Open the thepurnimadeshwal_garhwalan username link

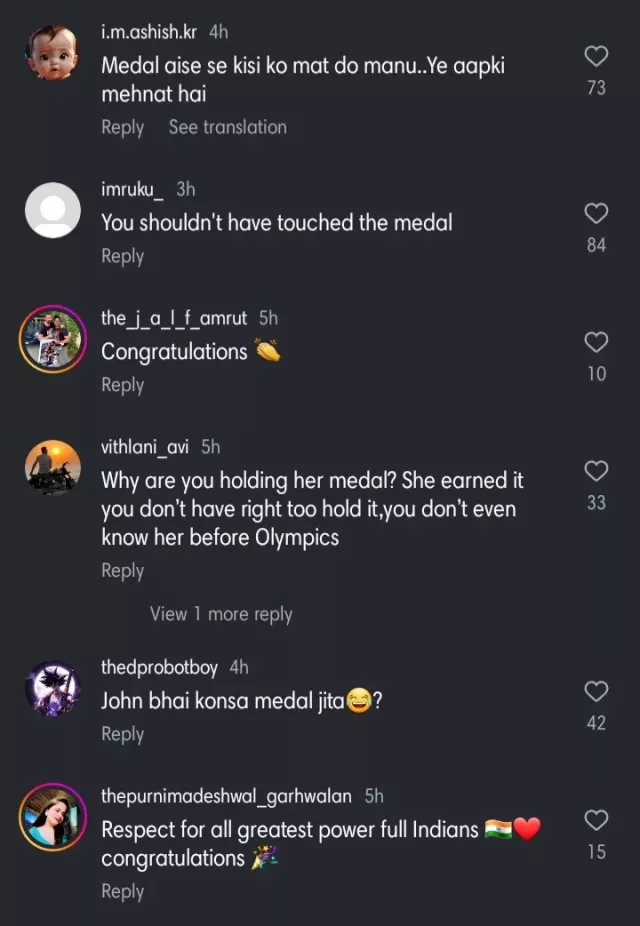226,796
